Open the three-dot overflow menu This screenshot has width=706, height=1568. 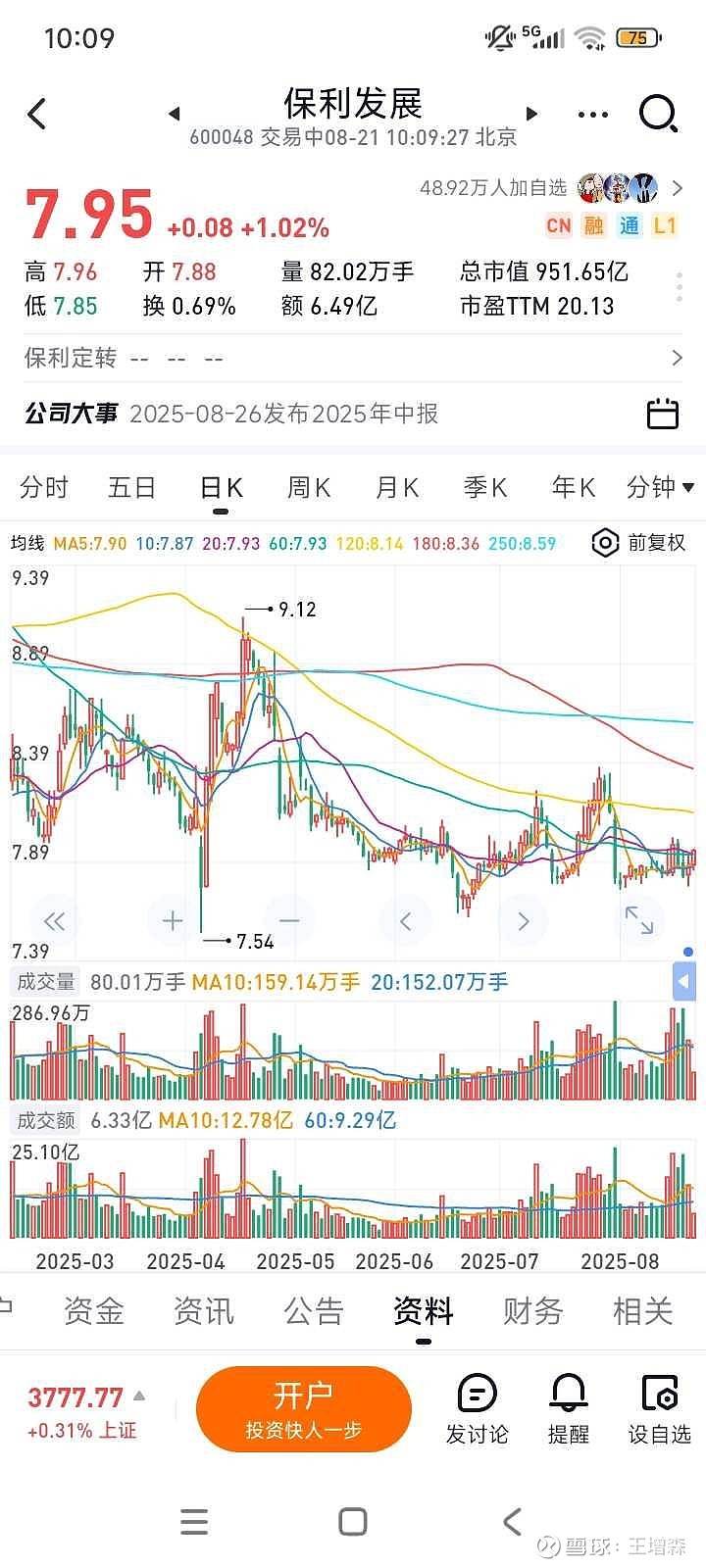point(593,115)
